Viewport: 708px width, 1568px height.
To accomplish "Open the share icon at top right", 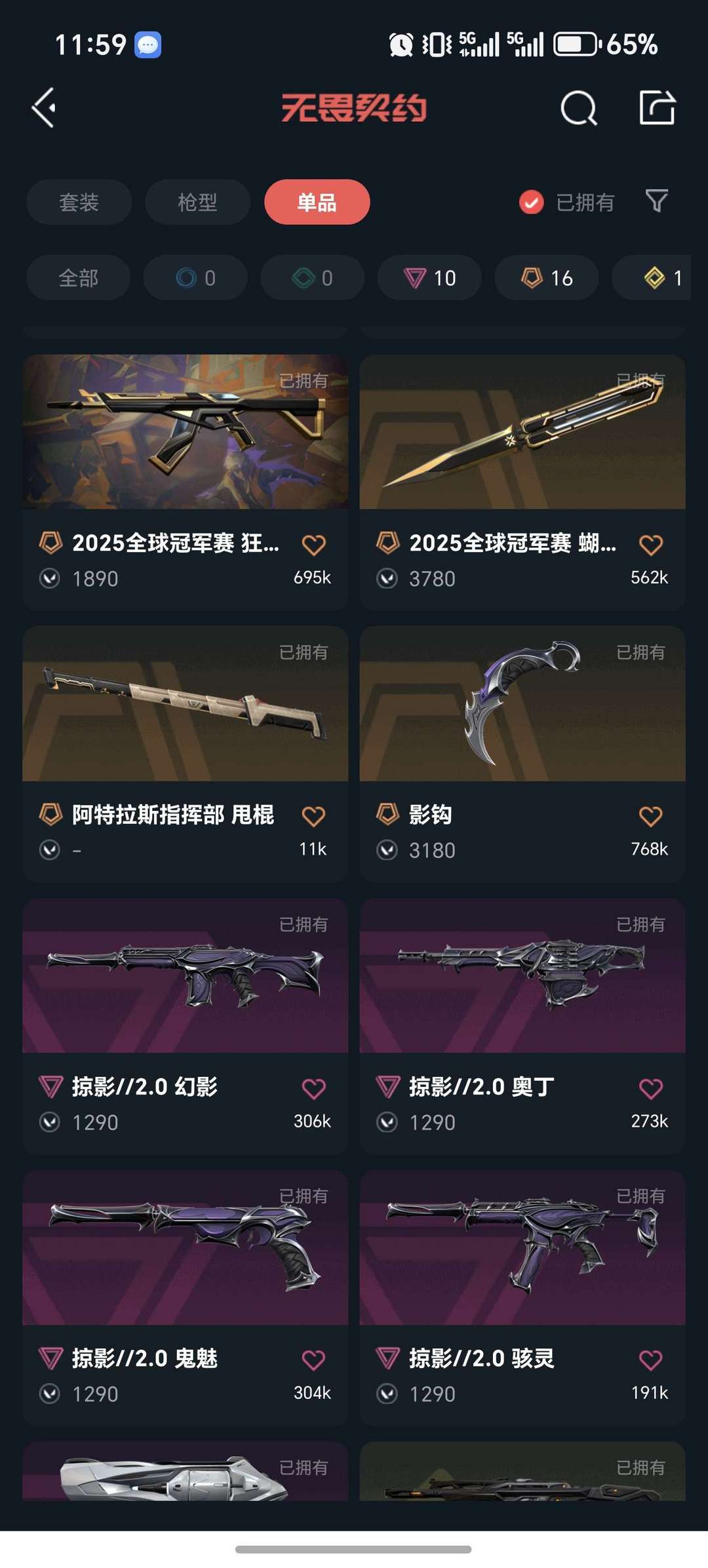I will point(659,107).
